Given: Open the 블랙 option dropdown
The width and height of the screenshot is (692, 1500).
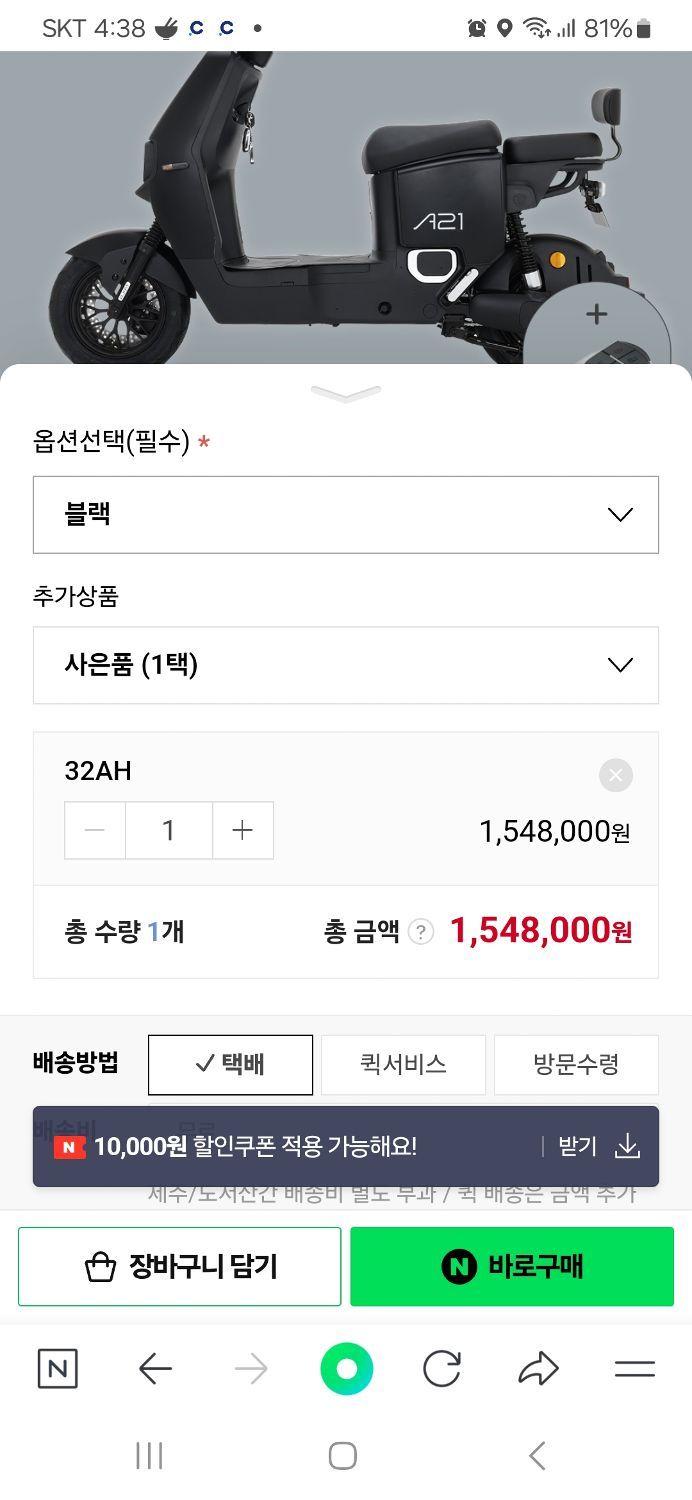Looking at the screenshot, I should (x=346, y=515).
